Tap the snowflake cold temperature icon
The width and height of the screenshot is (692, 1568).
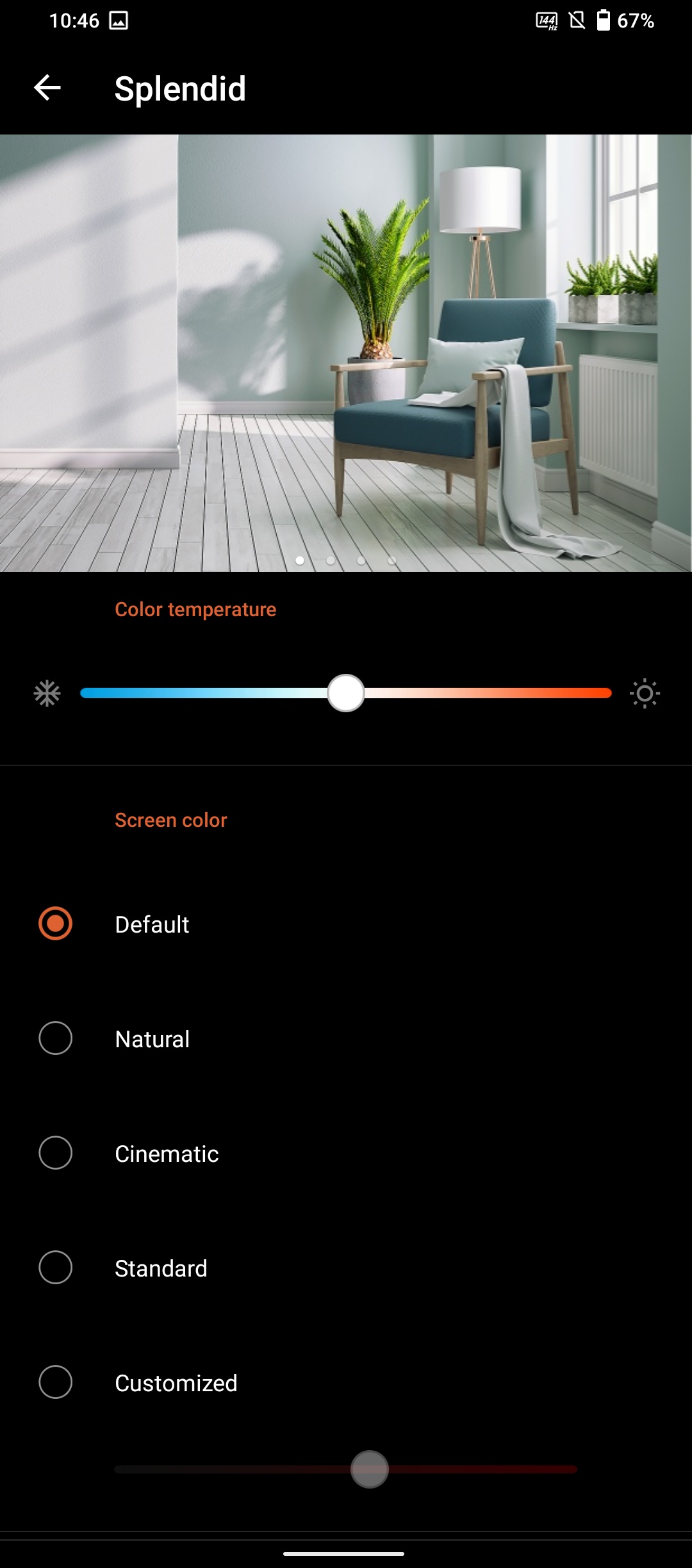coord(47,694)
